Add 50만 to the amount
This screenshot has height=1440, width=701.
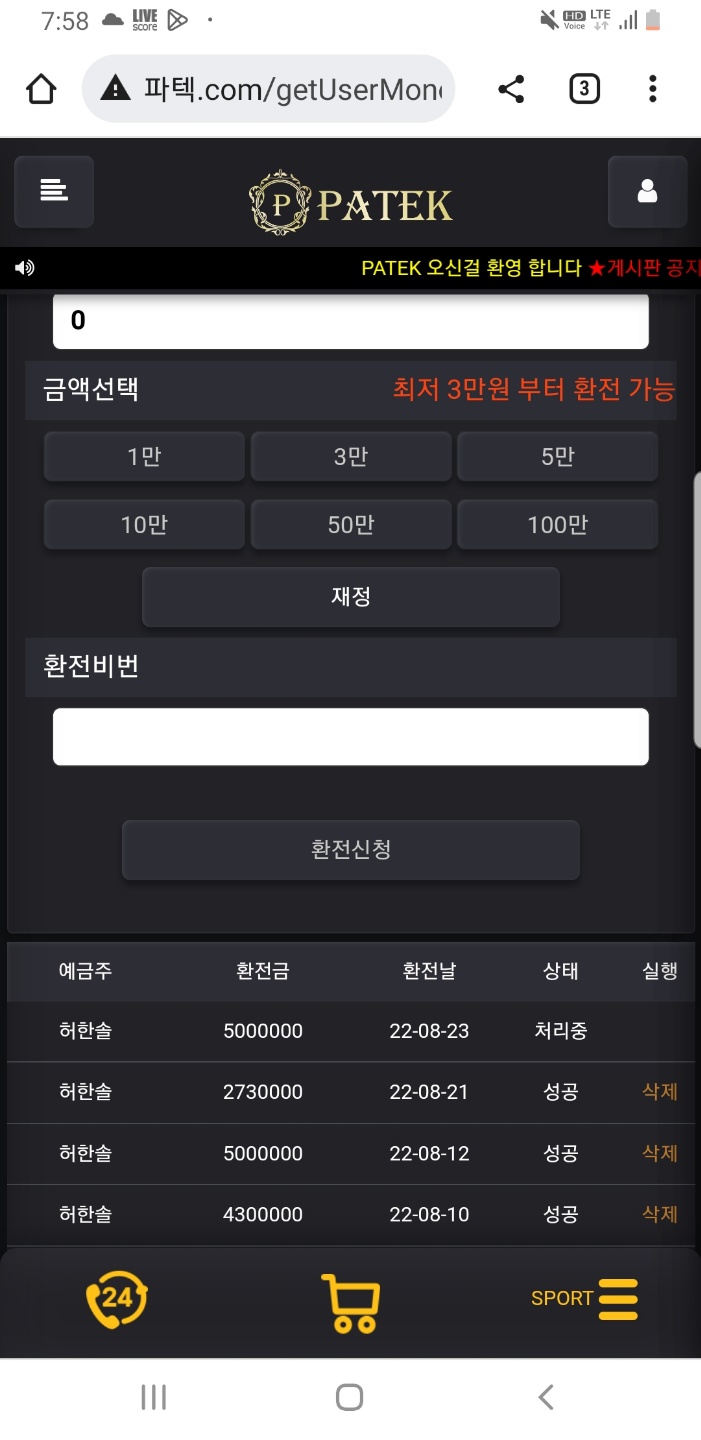pyautogui.click(x=351, y=525)
